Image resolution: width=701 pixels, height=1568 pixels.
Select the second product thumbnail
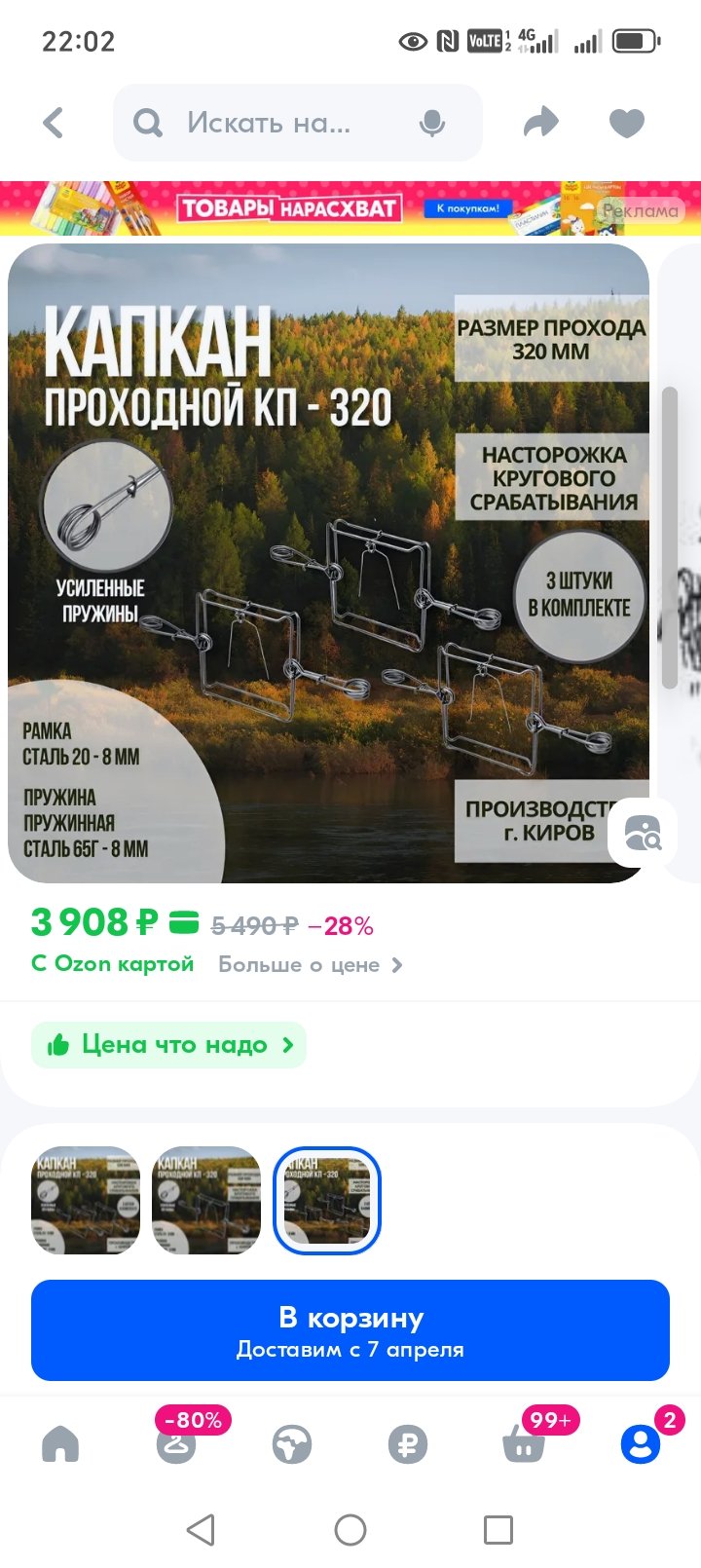(x=206, y=1200)
